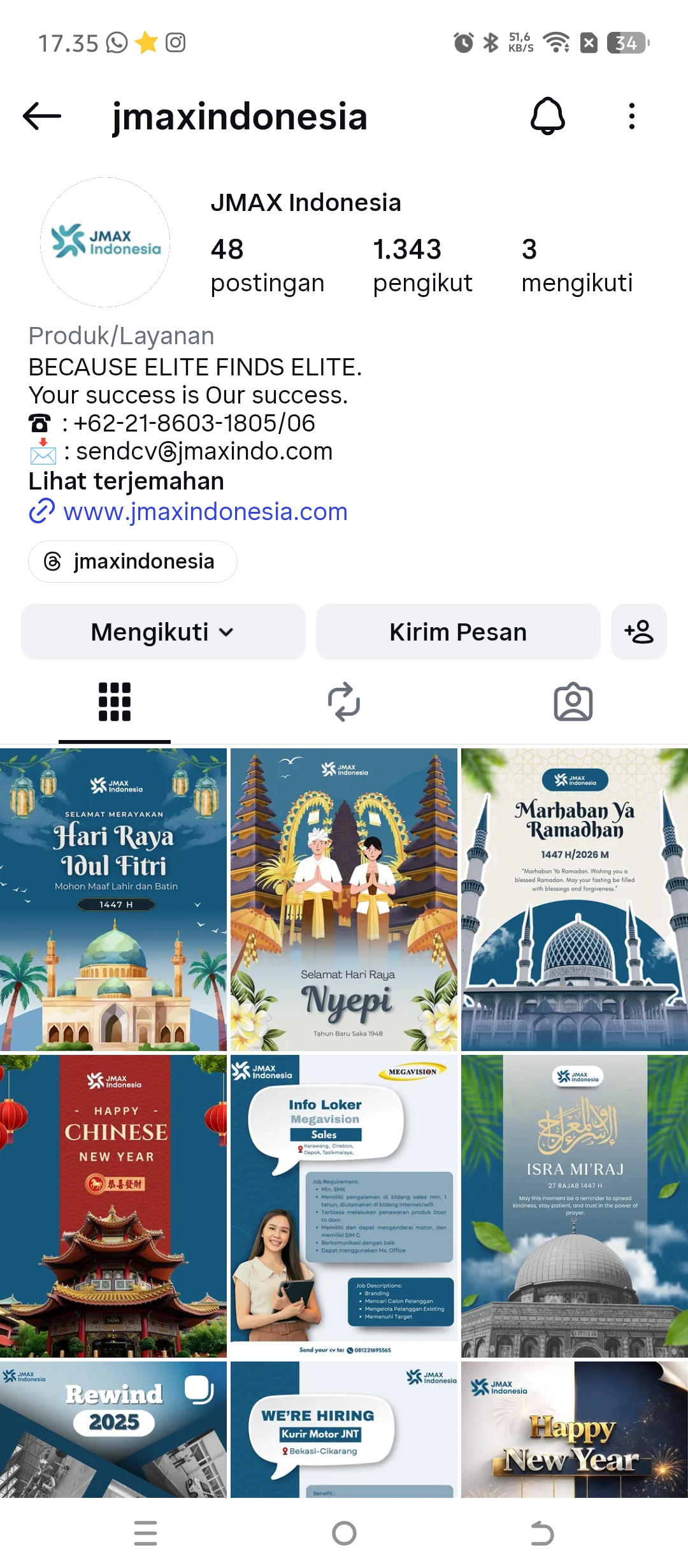Open the Hari Raya Idul Fitri post

tap(113, 899)
